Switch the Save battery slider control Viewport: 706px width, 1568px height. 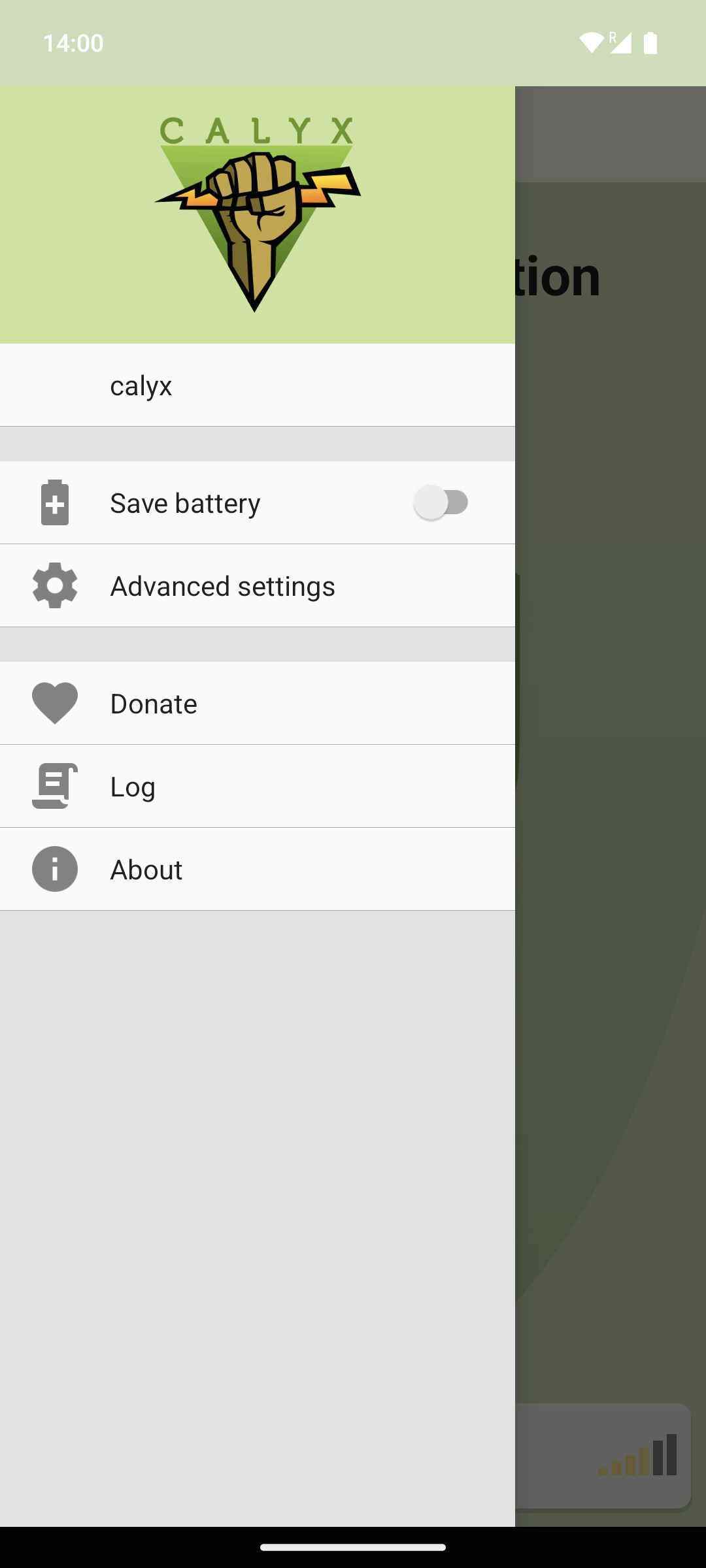coord(441,502)
